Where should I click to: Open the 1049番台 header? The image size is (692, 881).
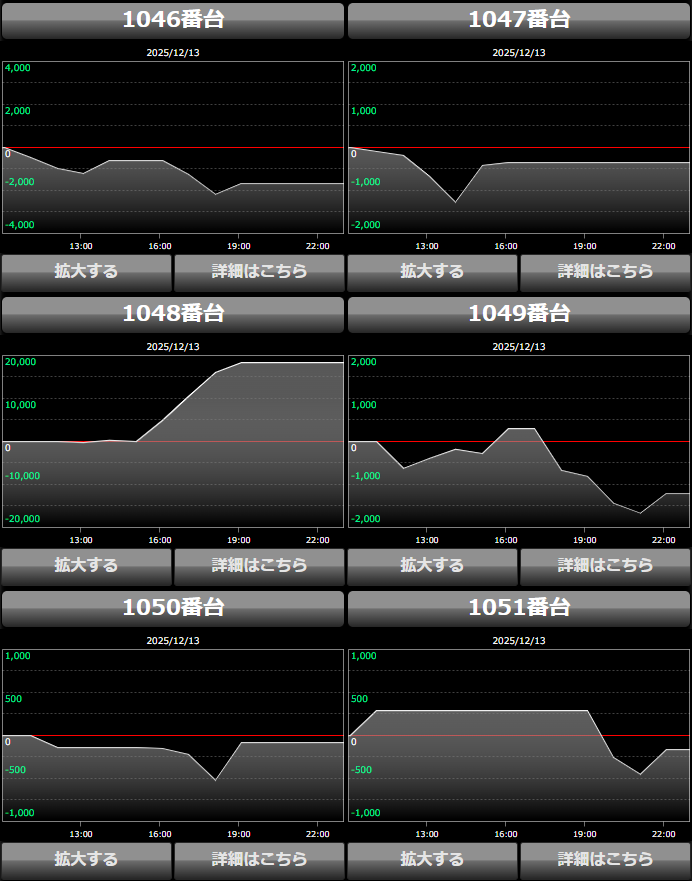point(519,314)
